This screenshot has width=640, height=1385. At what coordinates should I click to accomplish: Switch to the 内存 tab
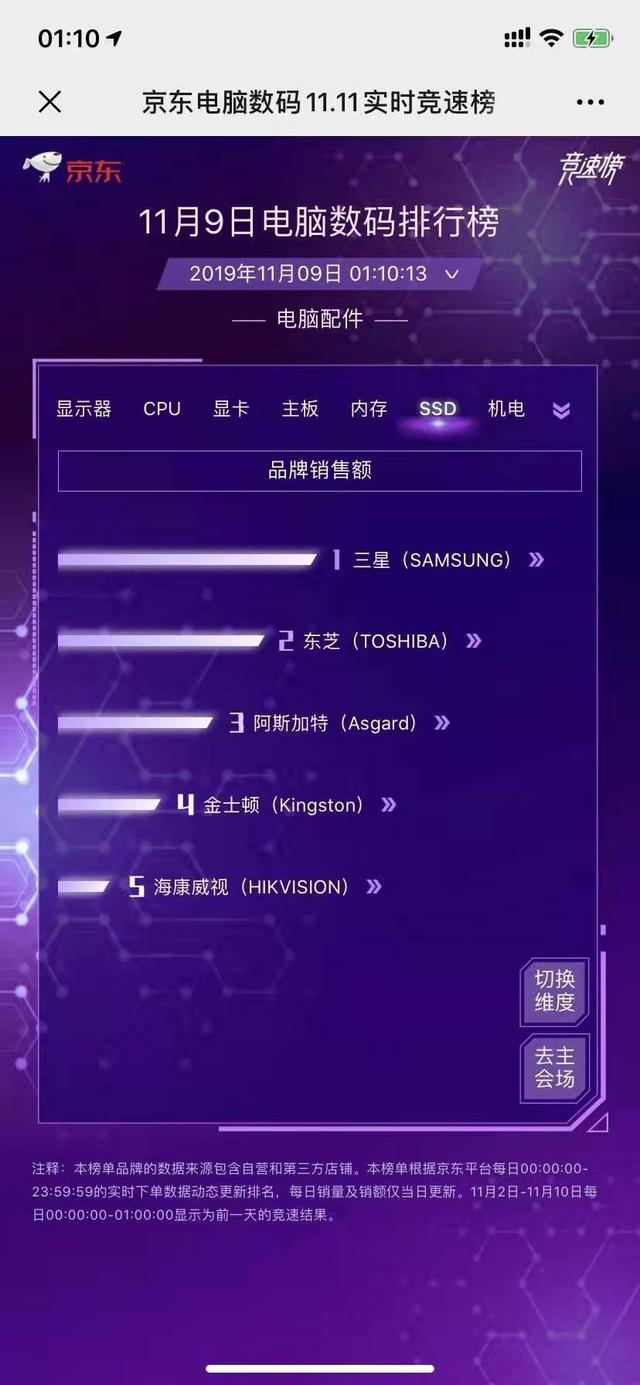click(x=369, y=408)
